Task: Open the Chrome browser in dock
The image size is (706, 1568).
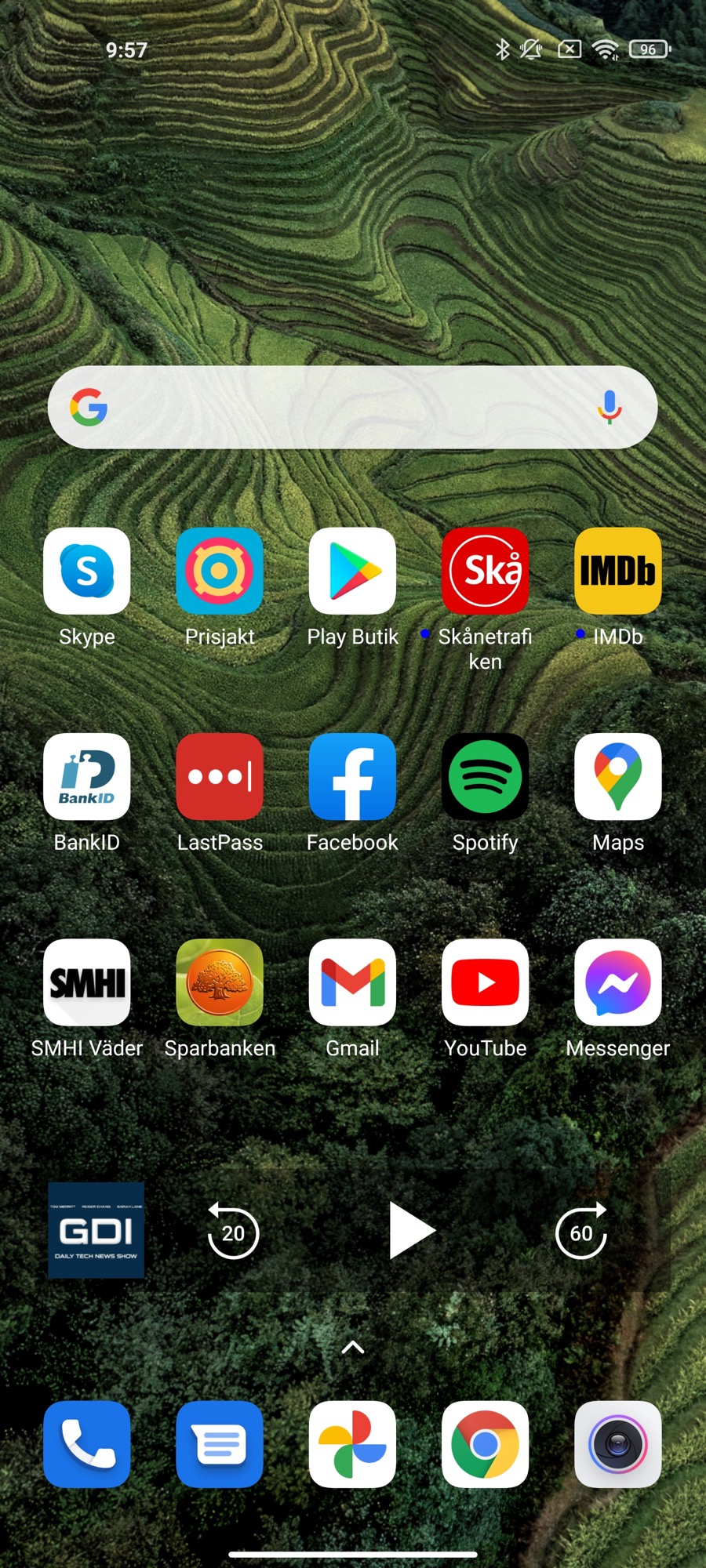Action: [485, 1444]
